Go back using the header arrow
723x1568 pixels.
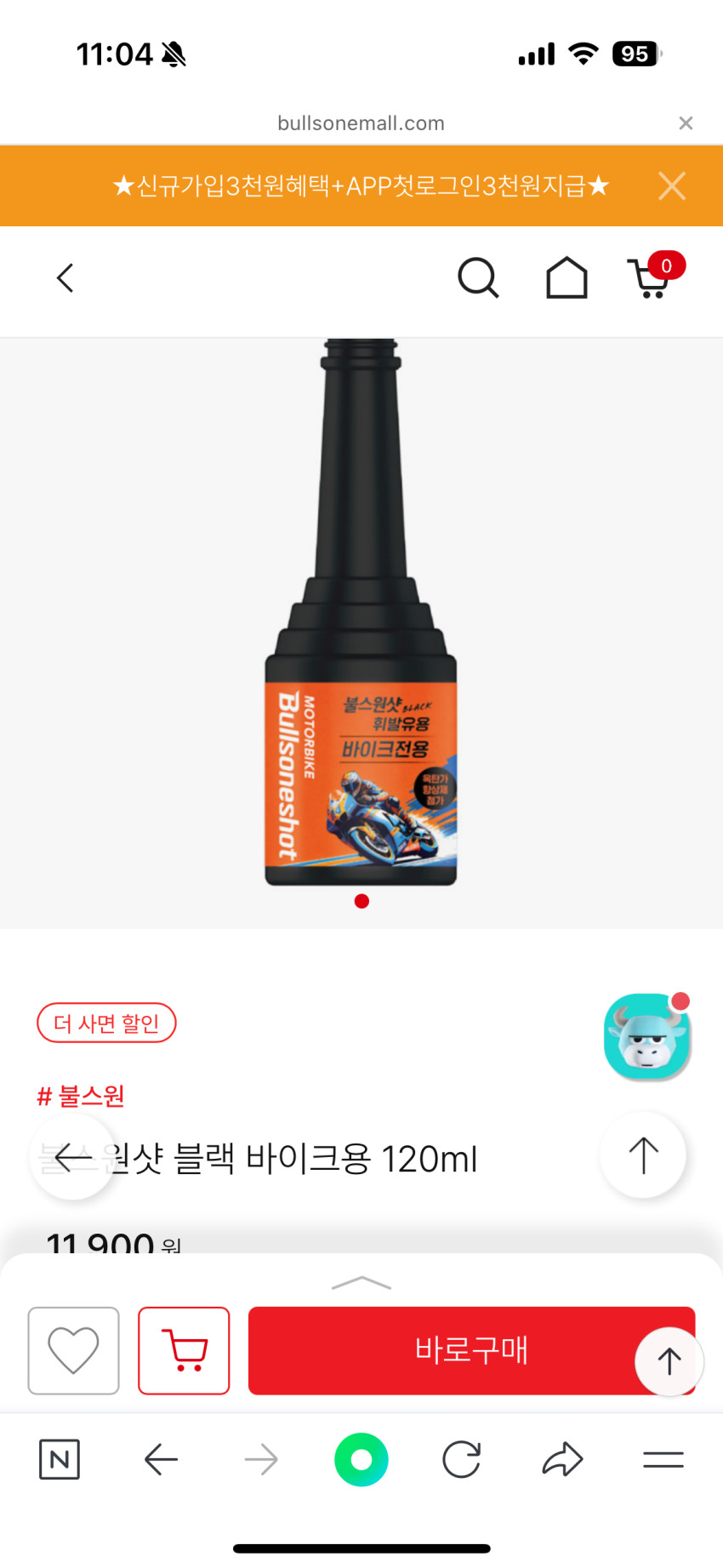coord(65,278)
